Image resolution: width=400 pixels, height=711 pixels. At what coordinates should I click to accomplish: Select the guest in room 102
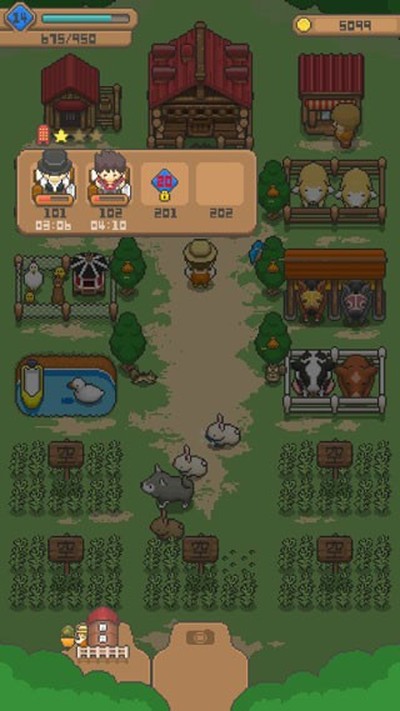[x=109, y=179]
